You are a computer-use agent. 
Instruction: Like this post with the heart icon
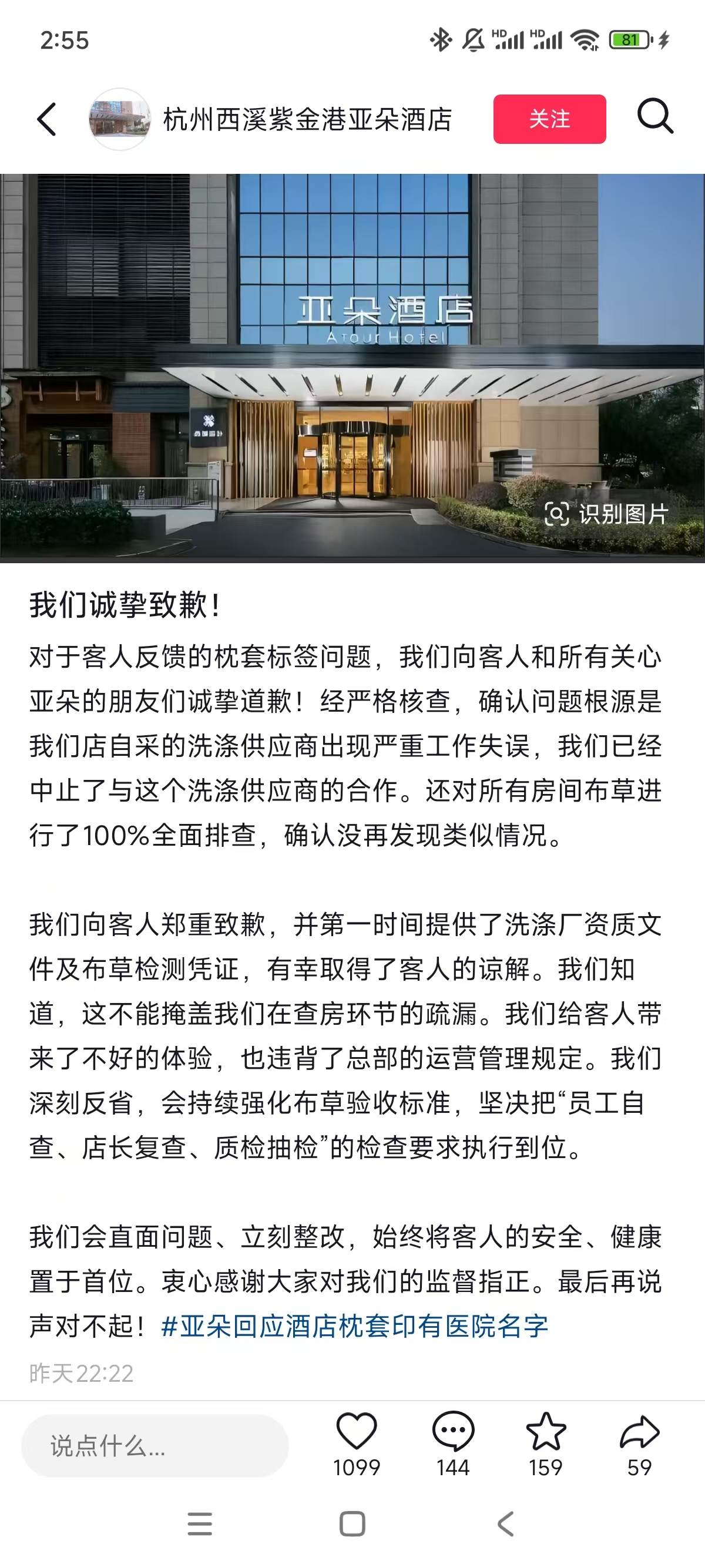click(356, 1432)
